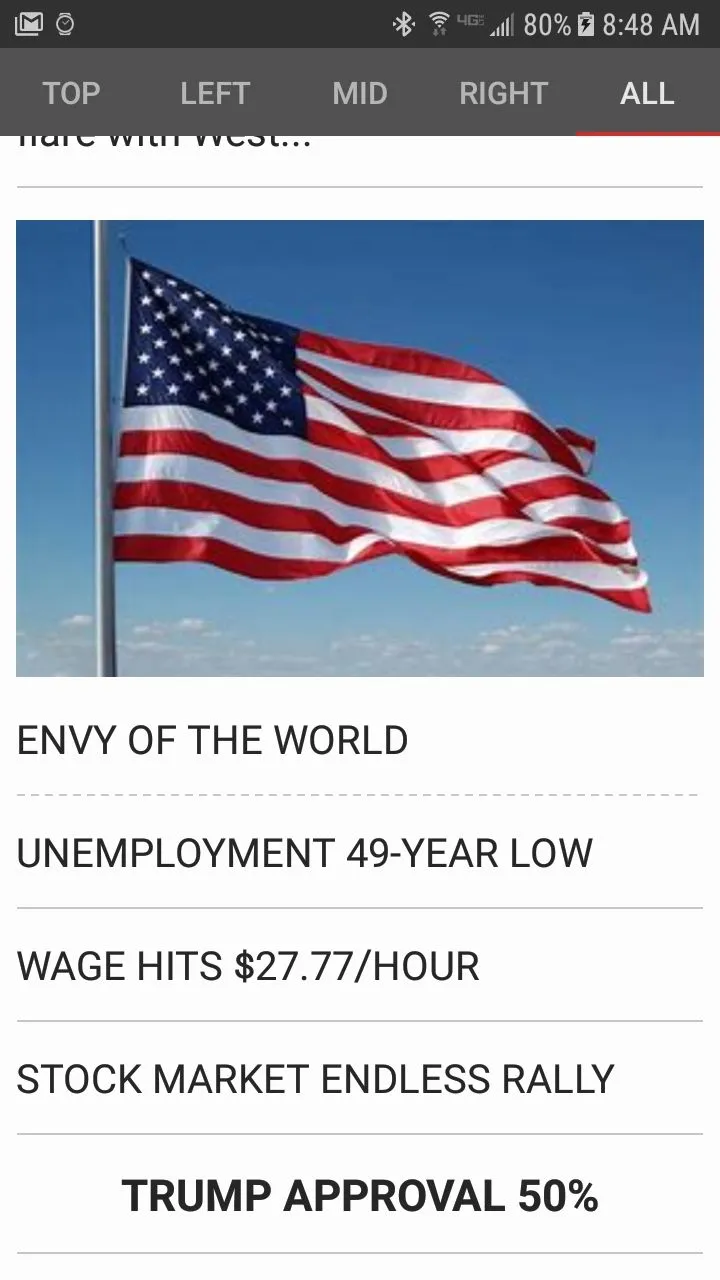Image resolution: width=720 pixels, height=1280 pixels.
Task: Open the RIGHT tab
Action: (x=503, y=93)
